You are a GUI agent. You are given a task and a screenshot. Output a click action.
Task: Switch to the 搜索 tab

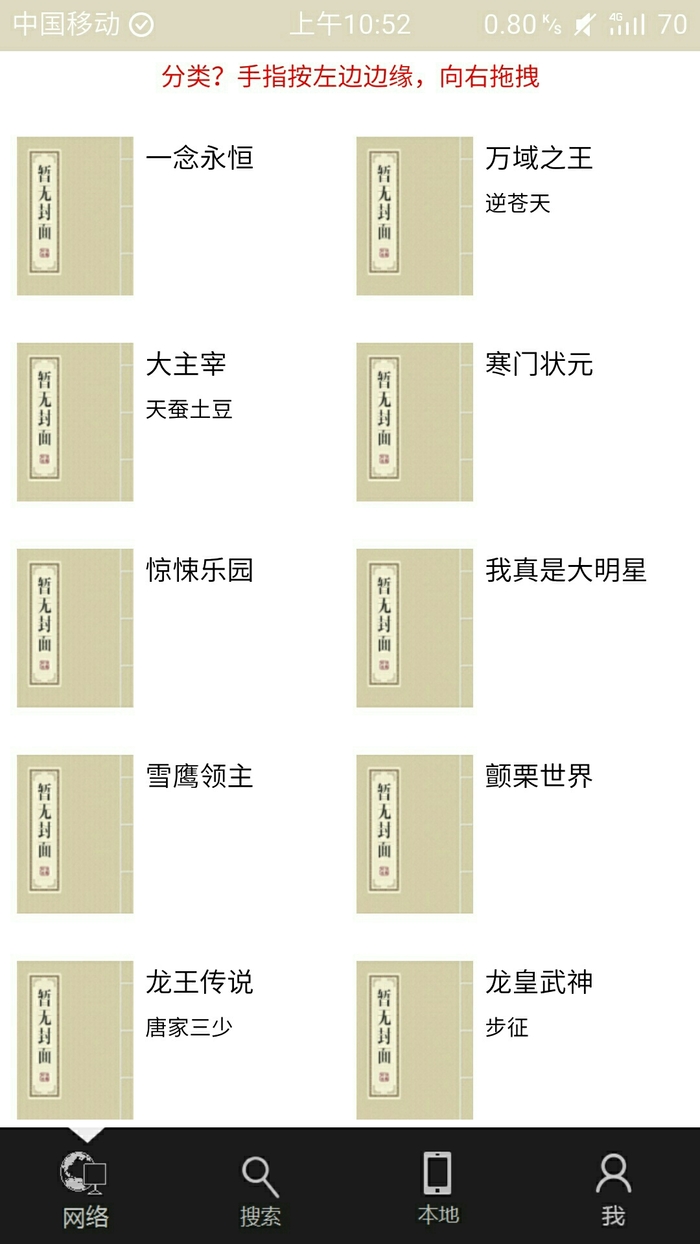point(261,1190)
